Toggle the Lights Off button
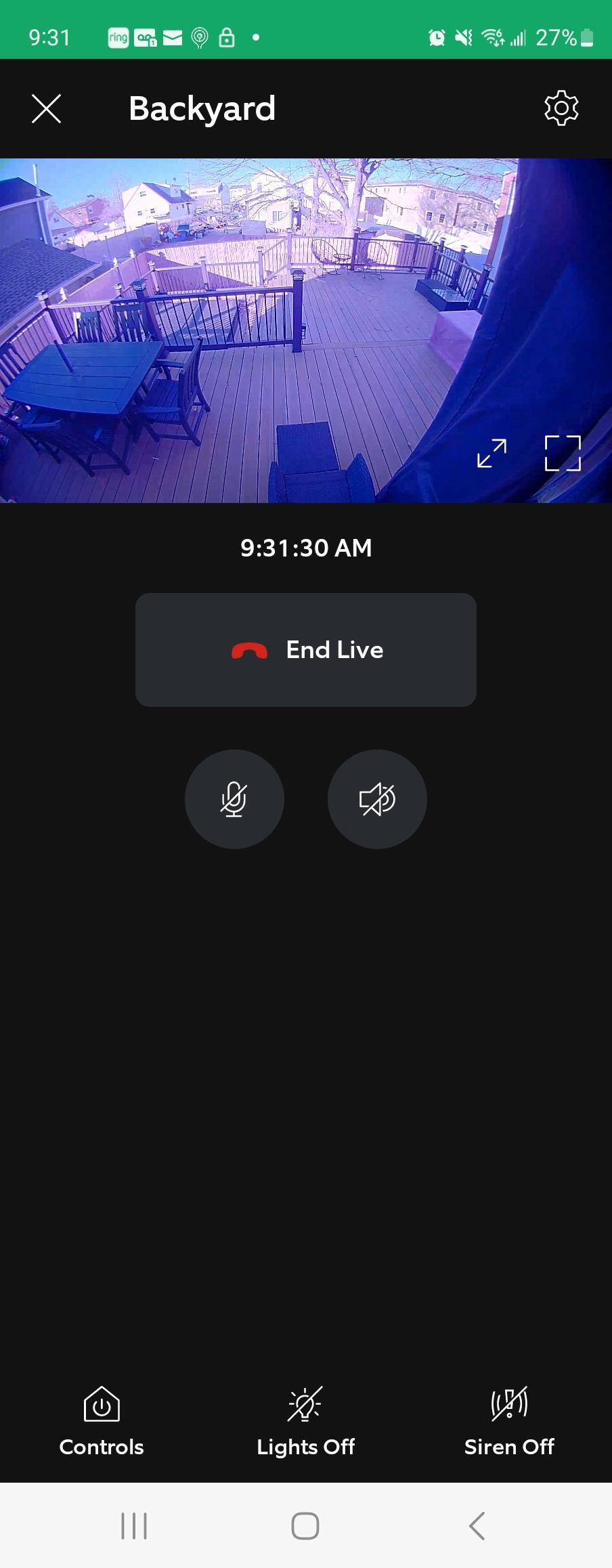The height and width of the screenshot is (1568, 612). pyautogui.click(x=305, y=1420)
